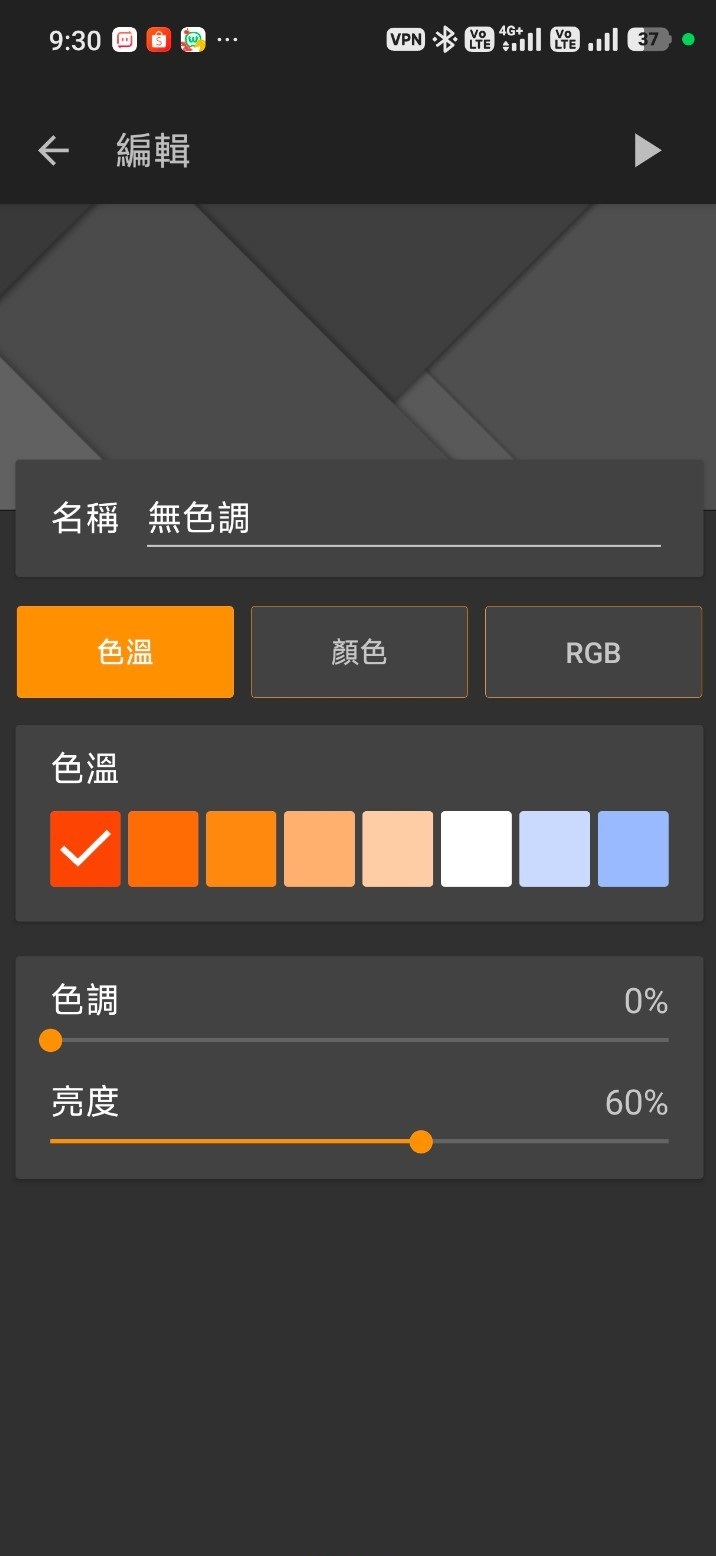Screen dimensions: 716x1556
Task: Switch to the 顏色 tab
Action: [359, 652]
